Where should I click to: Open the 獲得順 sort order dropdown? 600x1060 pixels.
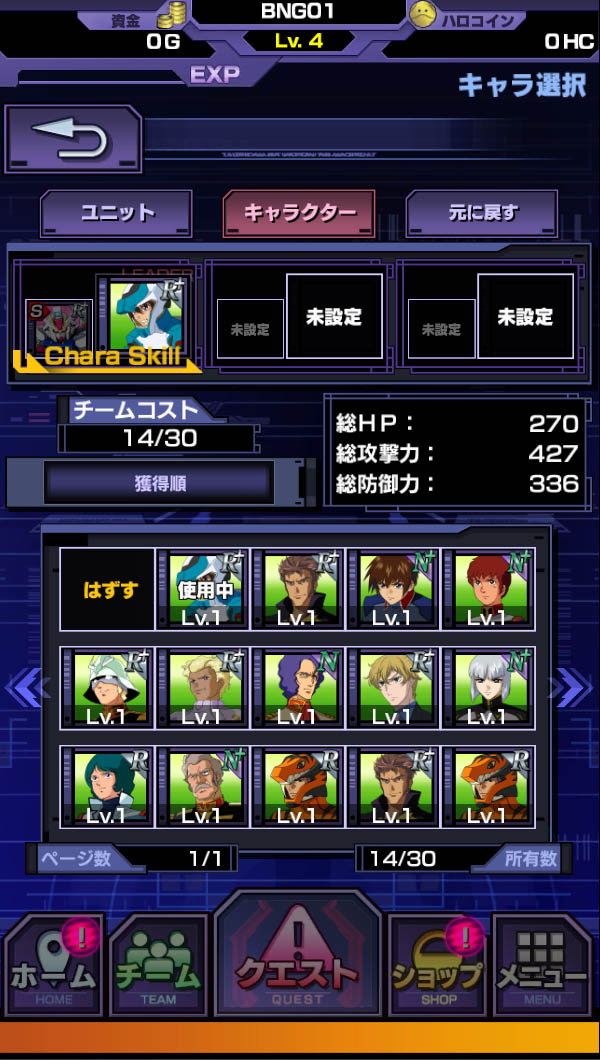pos(159,483)
